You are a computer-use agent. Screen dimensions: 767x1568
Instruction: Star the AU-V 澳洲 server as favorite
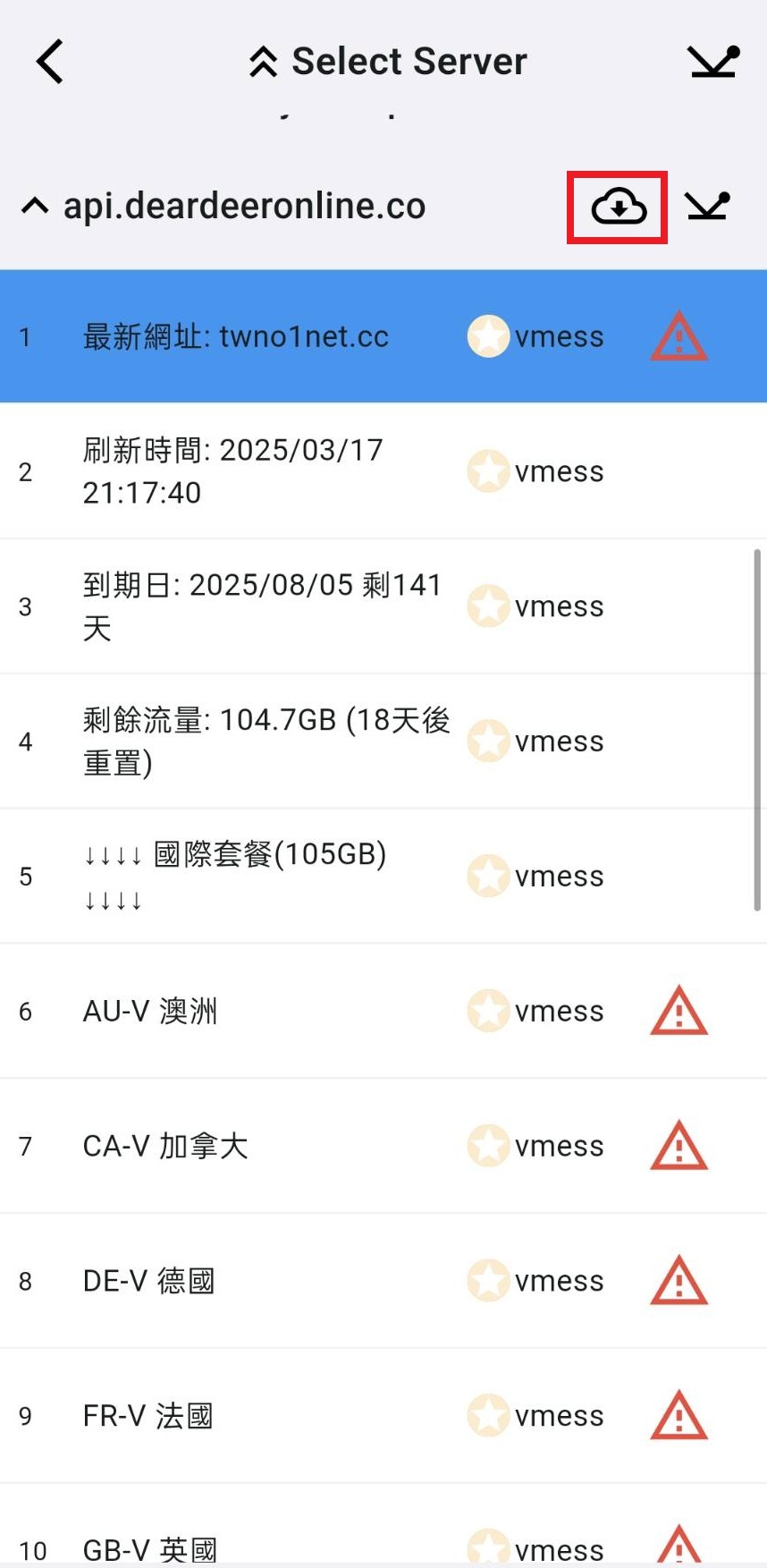[488, 1011]
